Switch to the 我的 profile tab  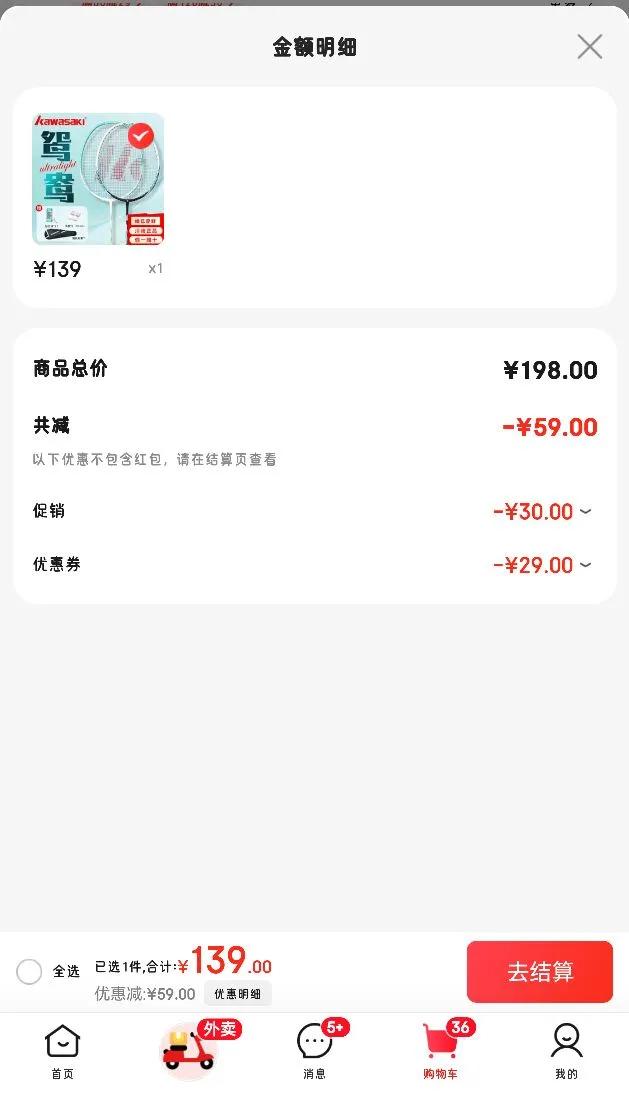(x=566, y=1052)
